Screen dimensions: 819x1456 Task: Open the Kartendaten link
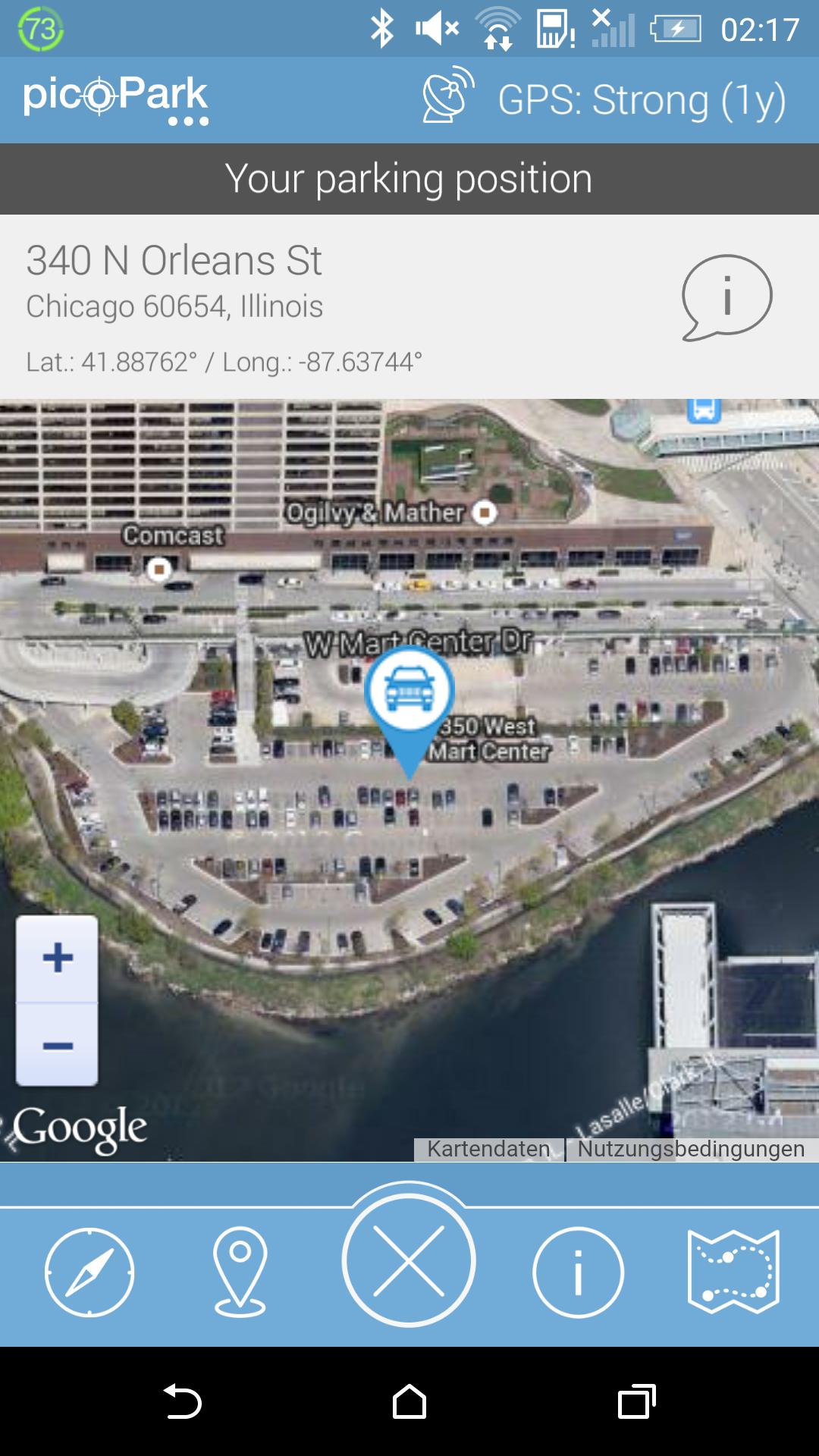pos(488,1149)
